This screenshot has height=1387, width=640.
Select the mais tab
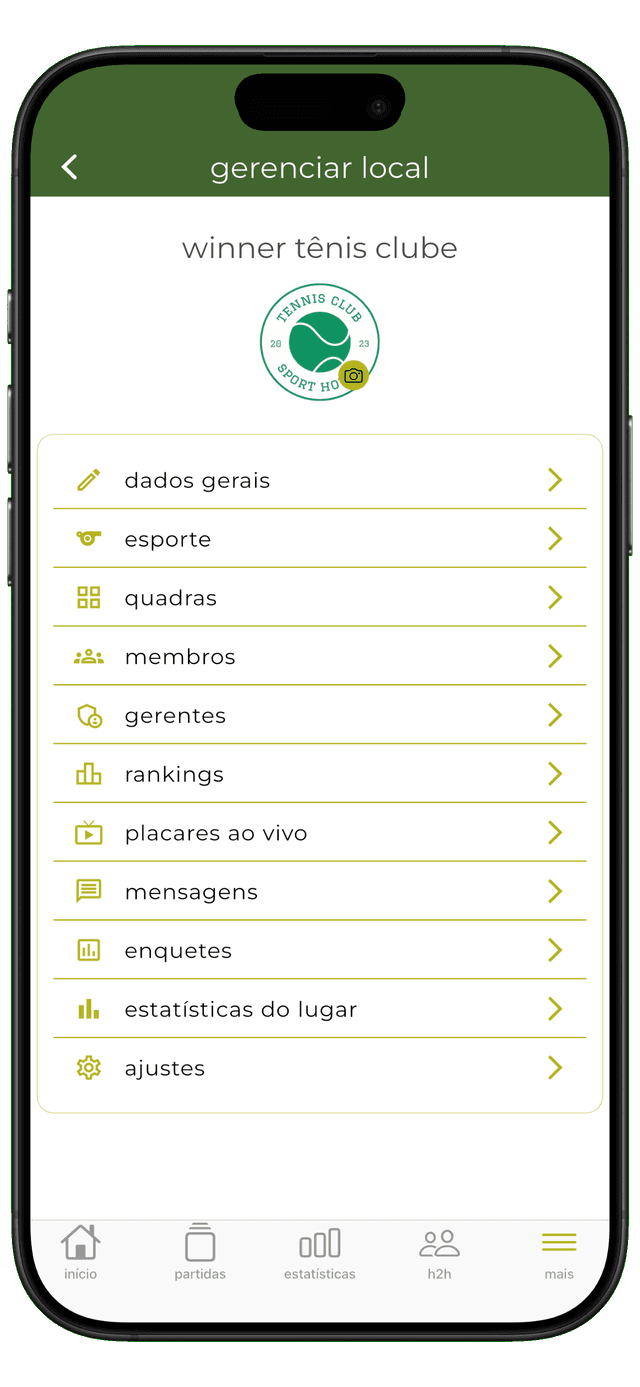point(559,1252)
